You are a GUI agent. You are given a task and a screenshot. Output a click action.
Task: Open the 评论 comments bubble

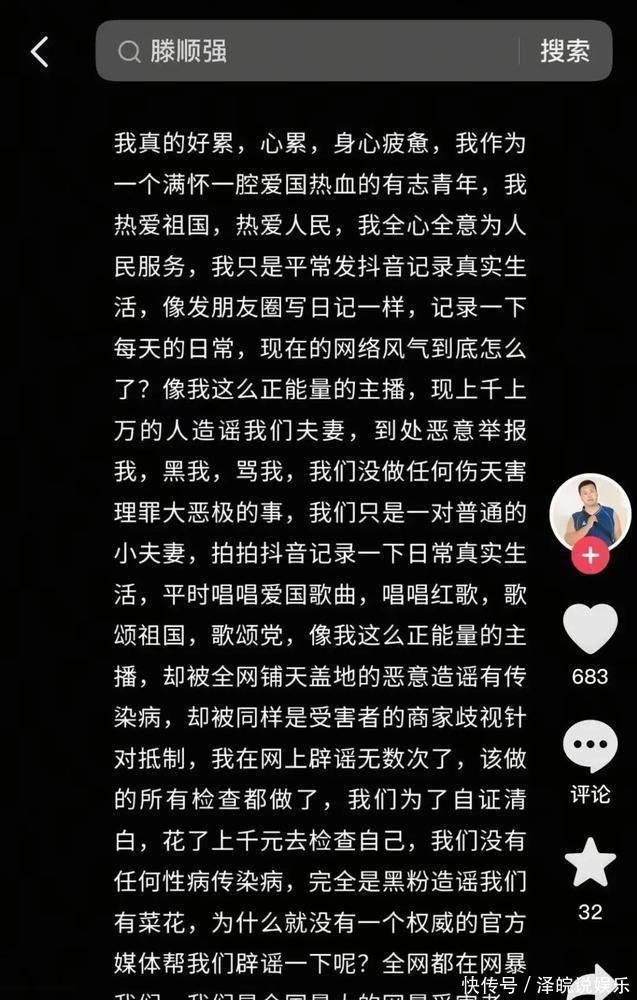pyautogui.click(x=590, y=748)
